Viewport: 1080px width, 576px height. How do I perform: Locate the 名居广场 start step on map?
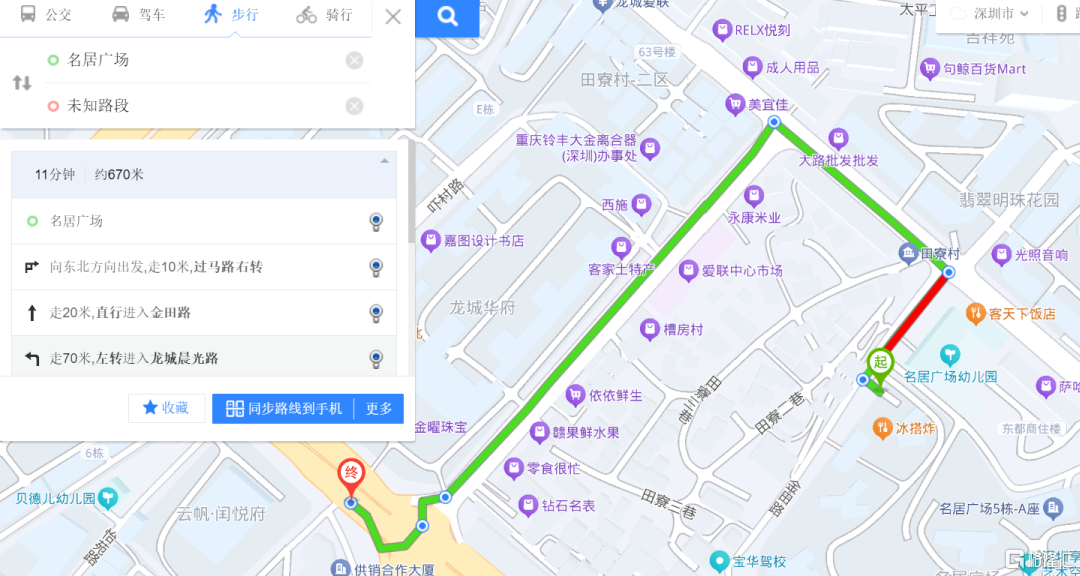375,221
